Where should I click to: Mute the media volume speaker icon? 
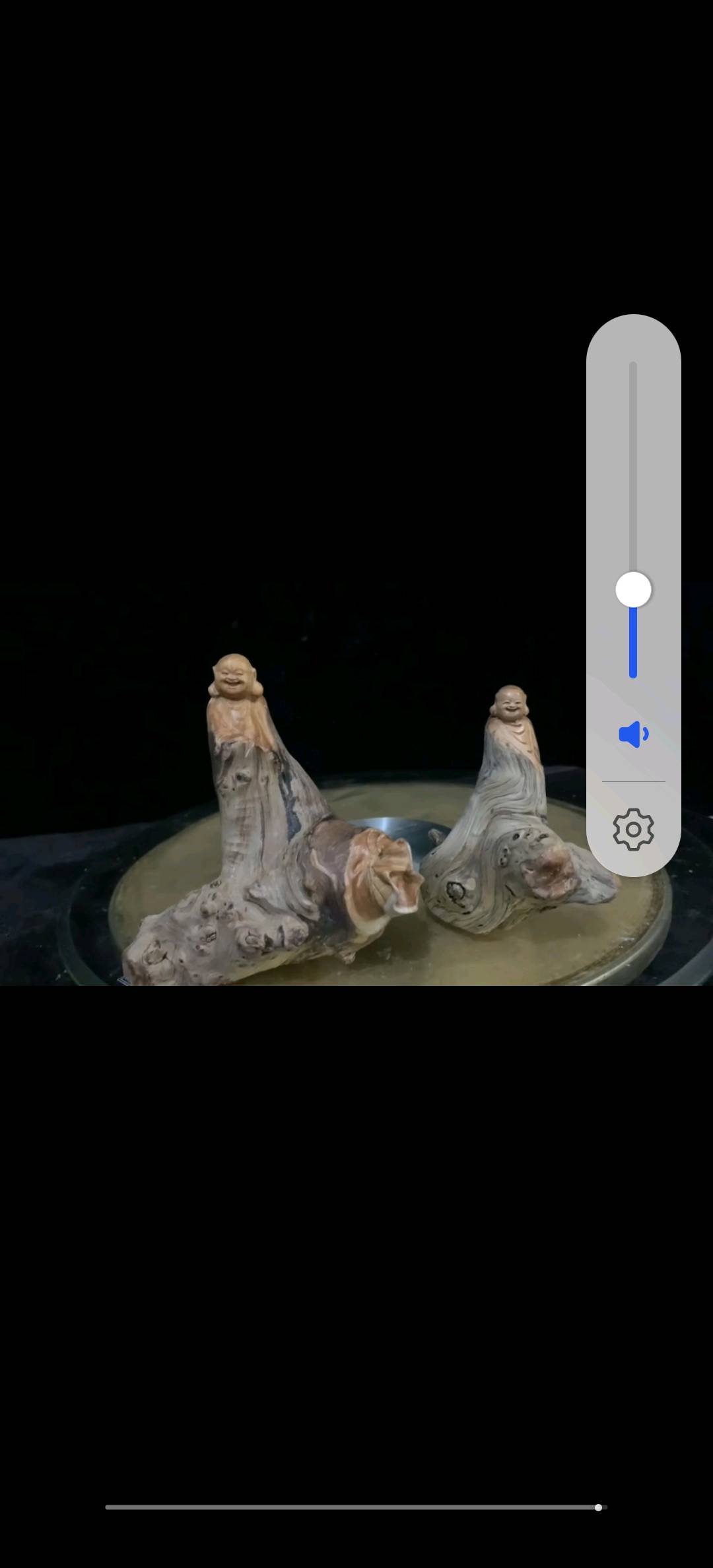click(x=633, y=734)
